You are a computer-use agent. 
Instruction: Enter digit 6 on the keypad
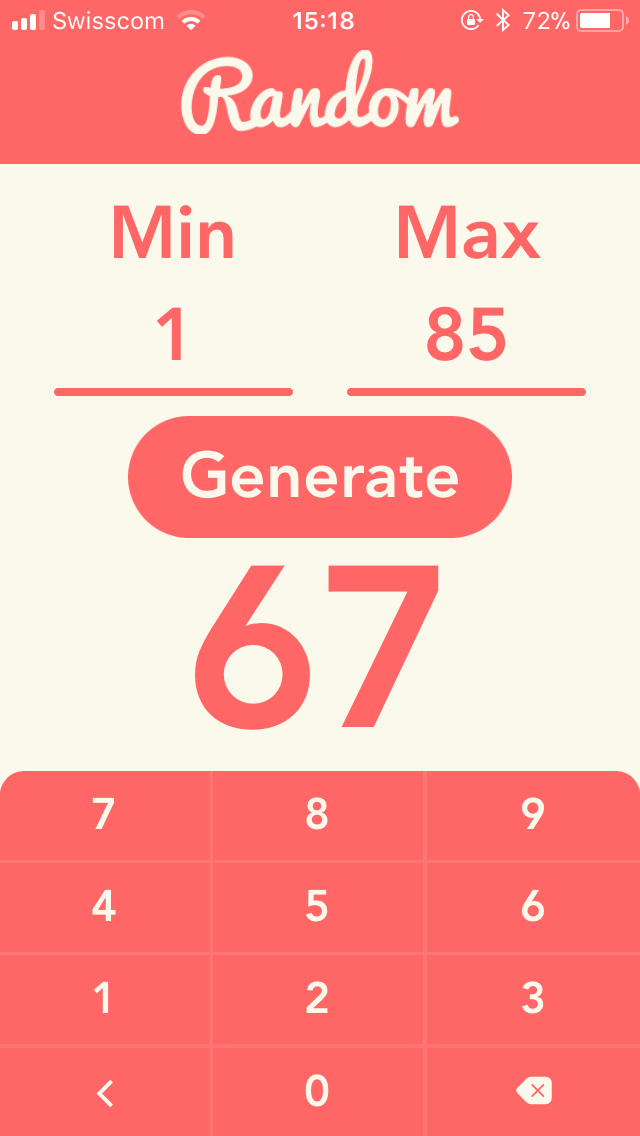point(532,907)
